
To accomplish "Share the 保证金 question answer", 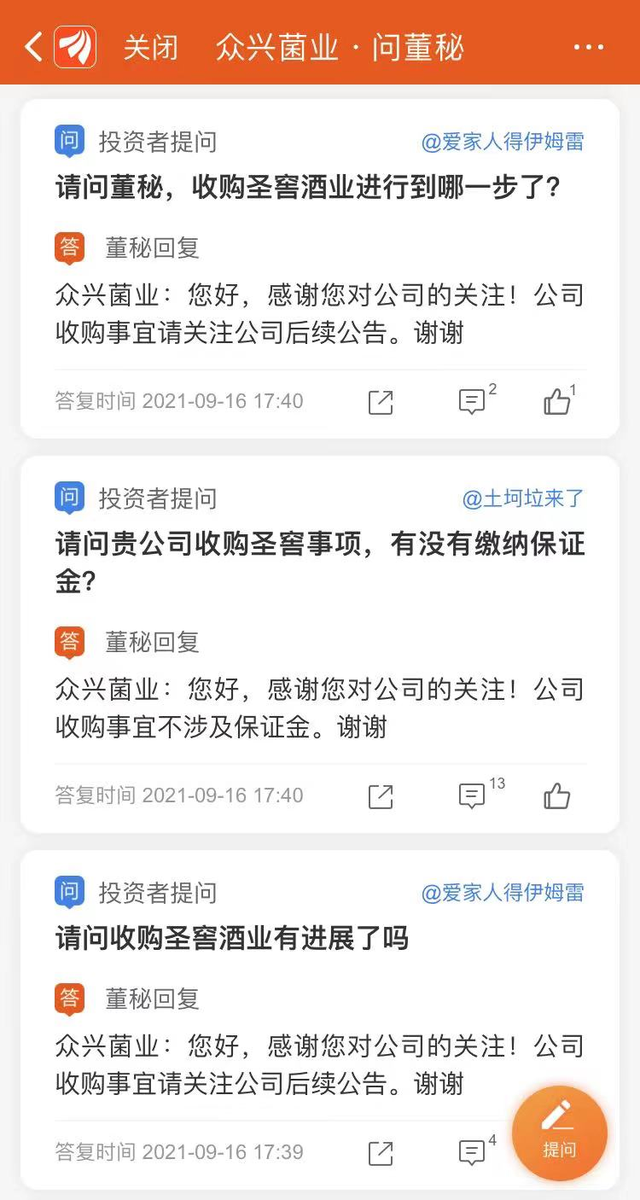I will tap(381, 796).
